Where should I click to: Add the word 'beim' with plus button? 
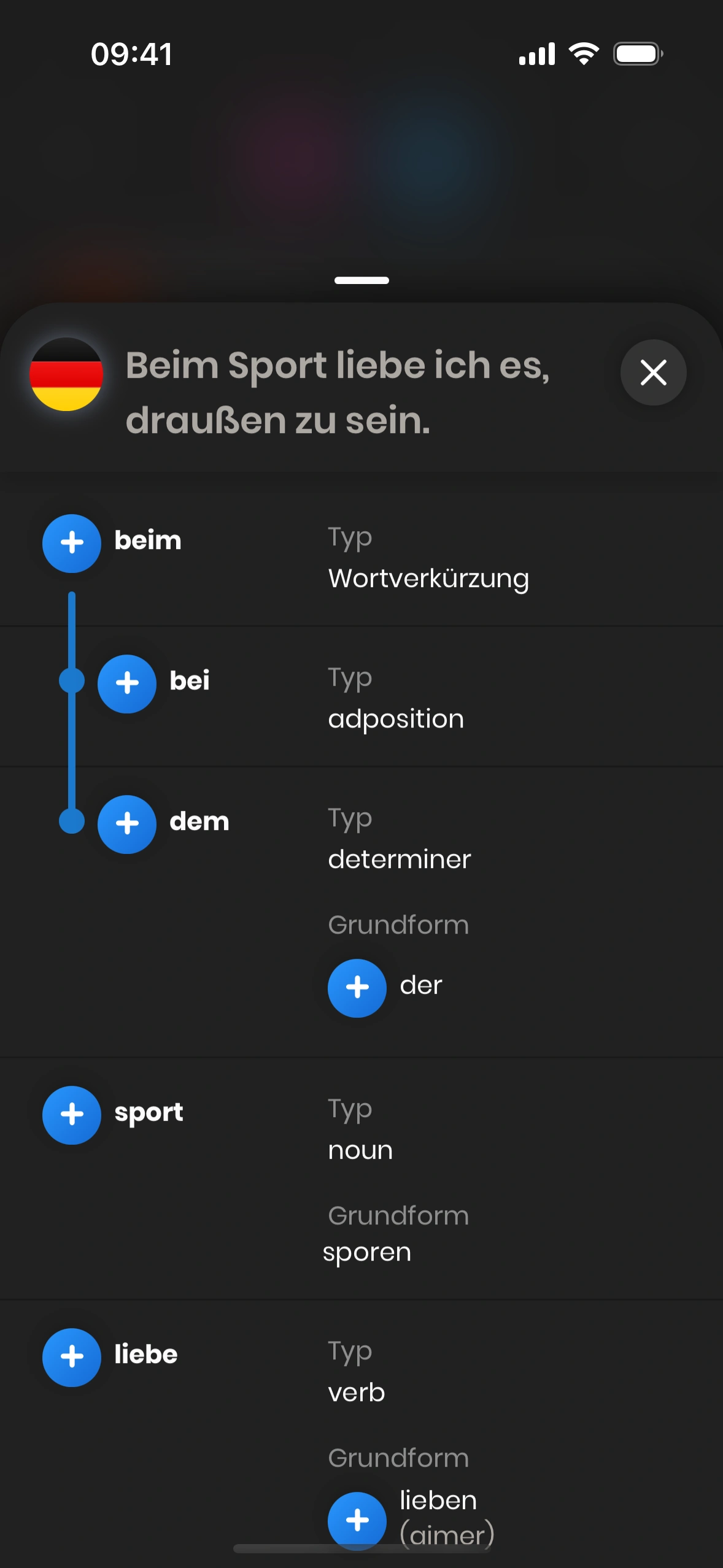[72, 543]
